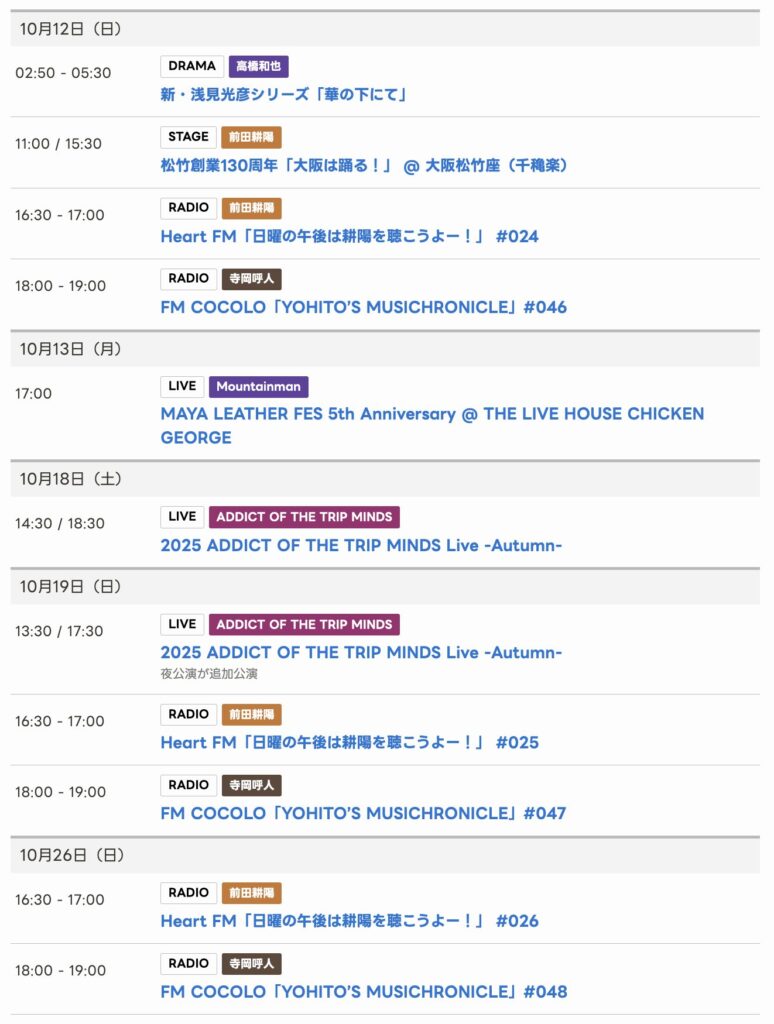
Task: Tap ADDICT OF THE TRIP MINDS tag on October 18
Action: point(304,517)
